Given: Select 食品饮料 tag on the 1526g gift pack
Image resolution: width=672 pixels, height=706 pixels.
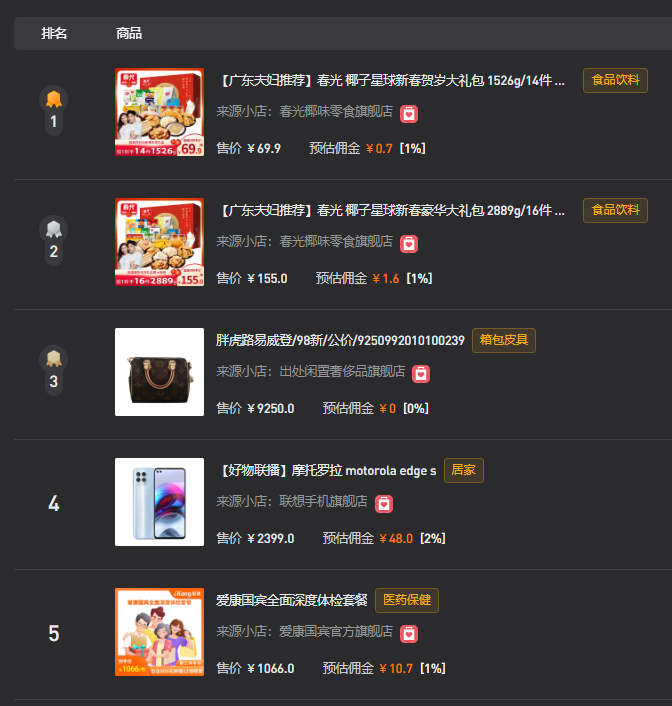Looking at the screenshot, I should point(615,80).
